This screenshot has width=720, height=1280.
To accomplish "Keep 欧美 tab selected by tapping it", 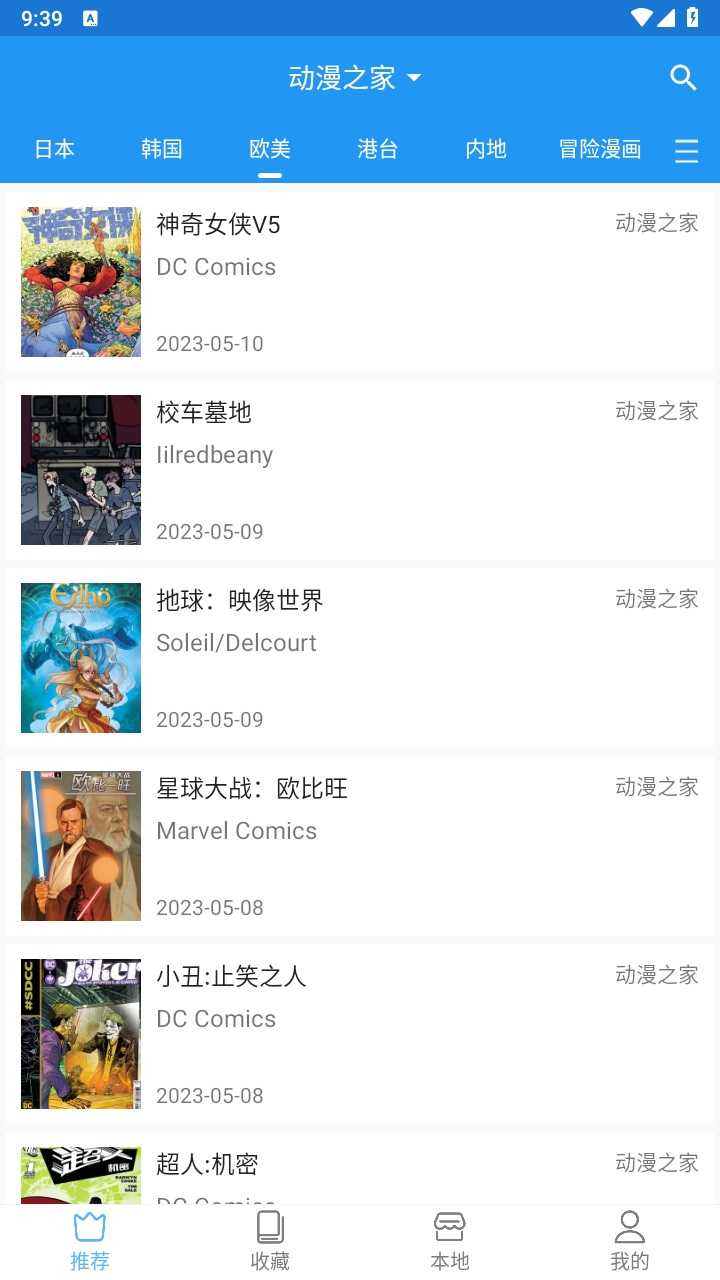I will pos(269,149).
